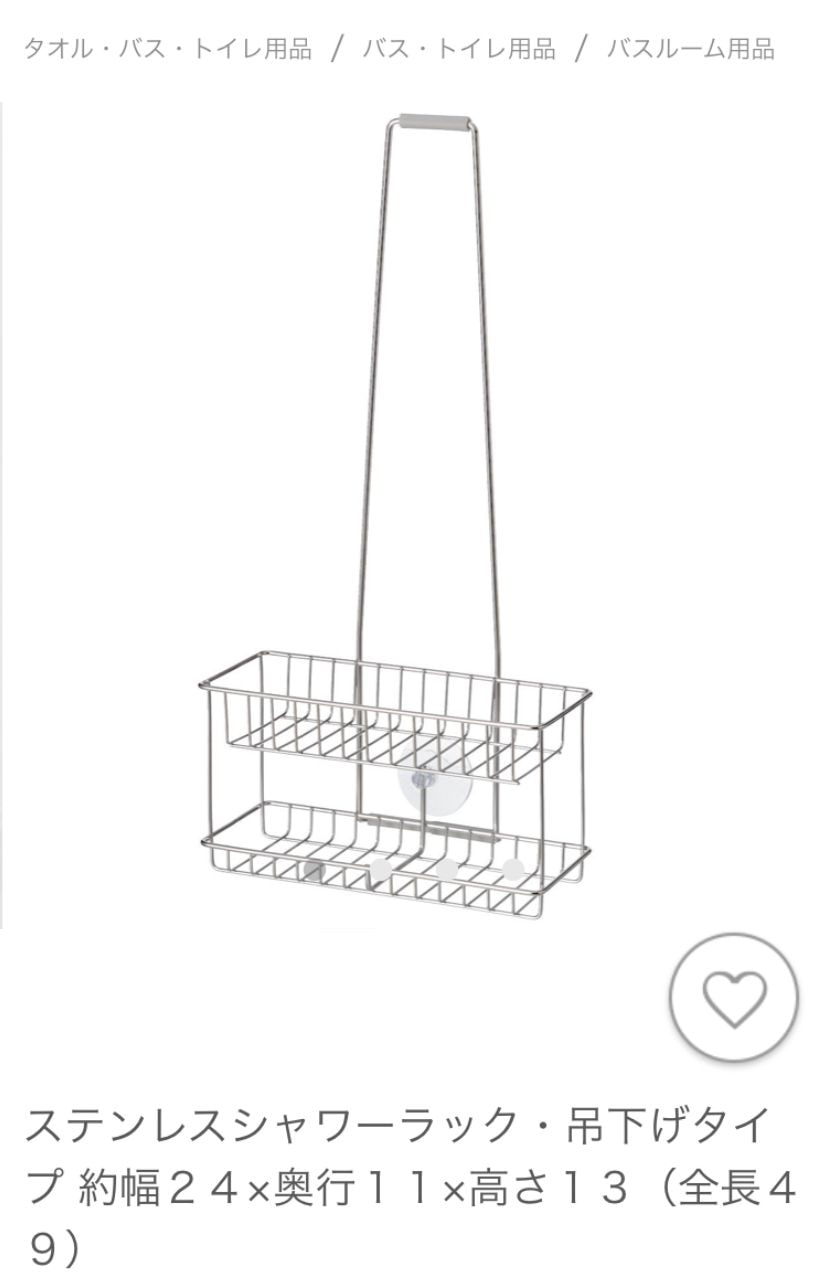Open バスルーム用品 breadcrumb category
Image resolution: width=828 pixels, height=1285 pixels.
coord(690,49)
